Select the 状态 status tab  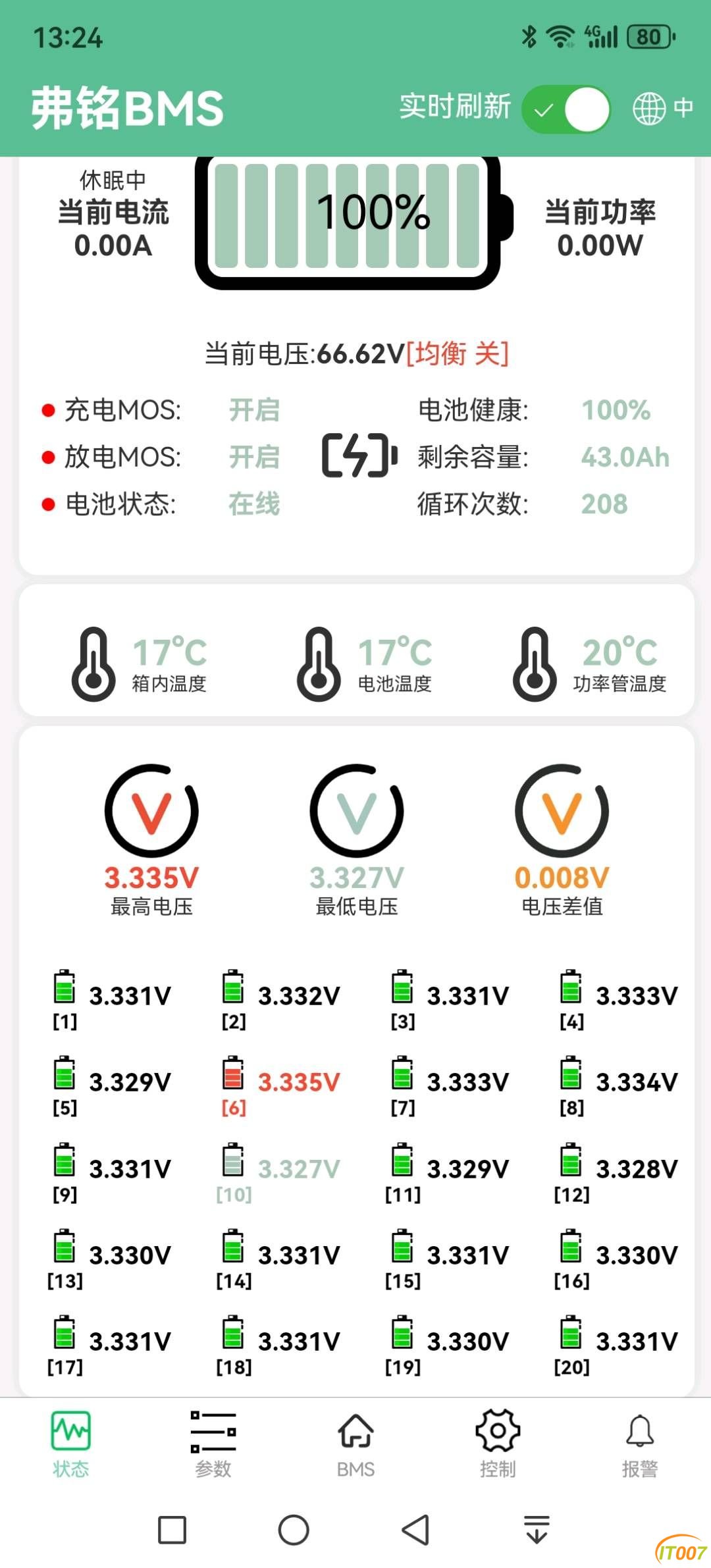pos(71,1444)
